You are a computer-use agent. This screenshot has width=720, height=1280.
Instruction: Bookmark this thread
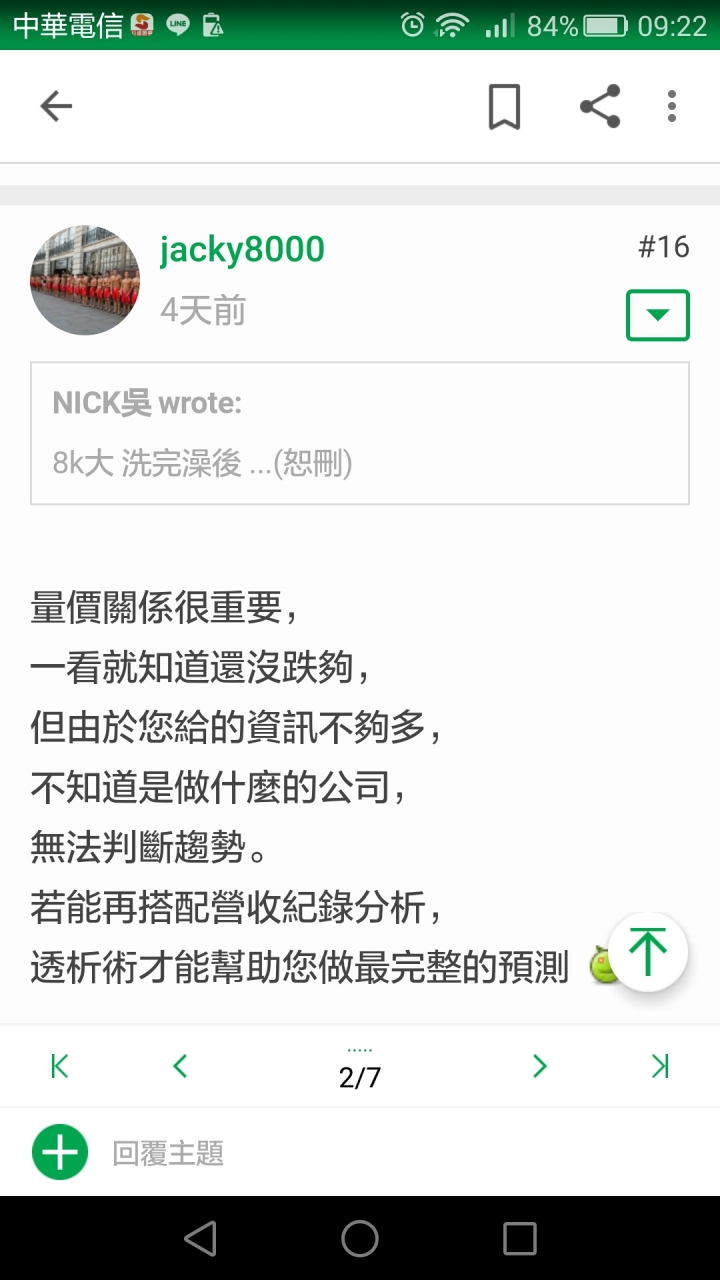tap(504, 106)
